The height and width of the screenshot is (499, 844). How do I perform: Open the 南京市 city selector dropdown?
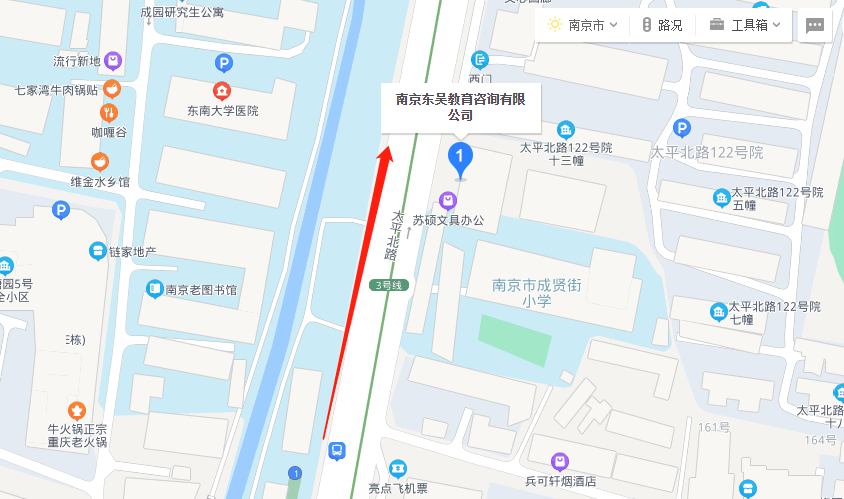point(583,25)
